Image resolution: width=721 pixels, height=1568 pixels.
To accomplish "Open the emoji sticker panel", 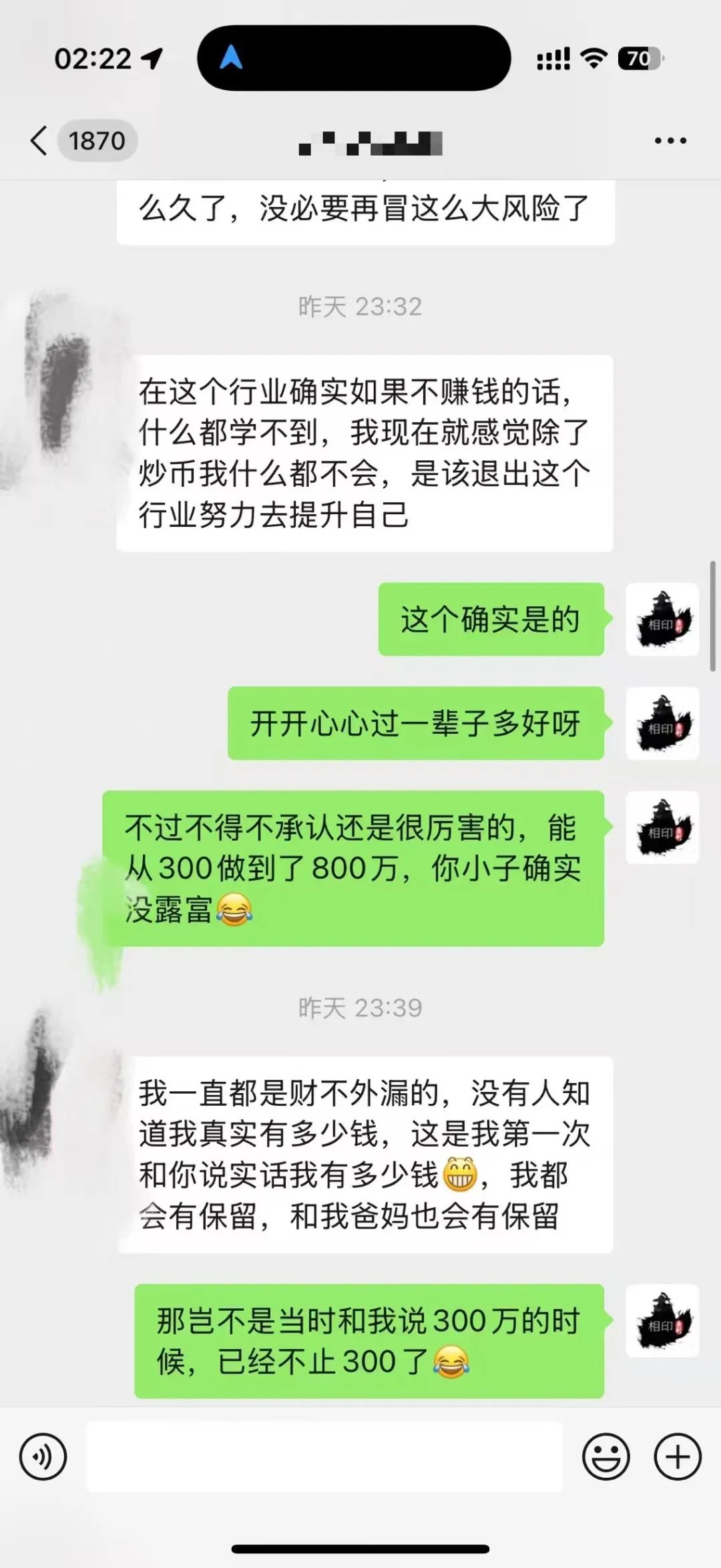I will tap(606, 1456).
